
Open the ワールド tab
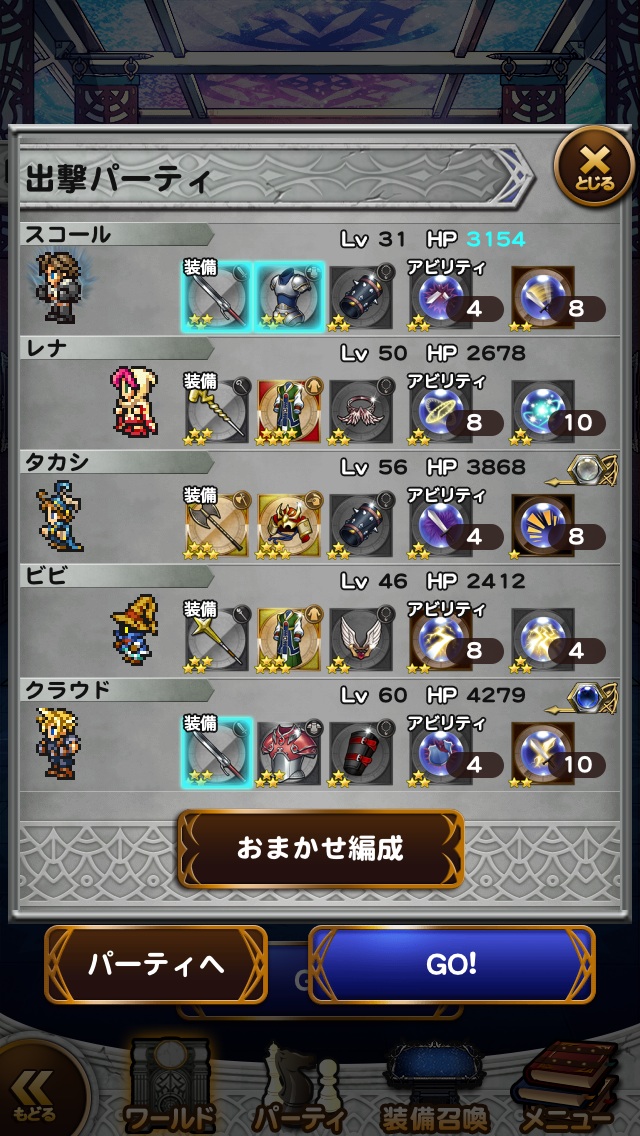(x=169, y=1090)
